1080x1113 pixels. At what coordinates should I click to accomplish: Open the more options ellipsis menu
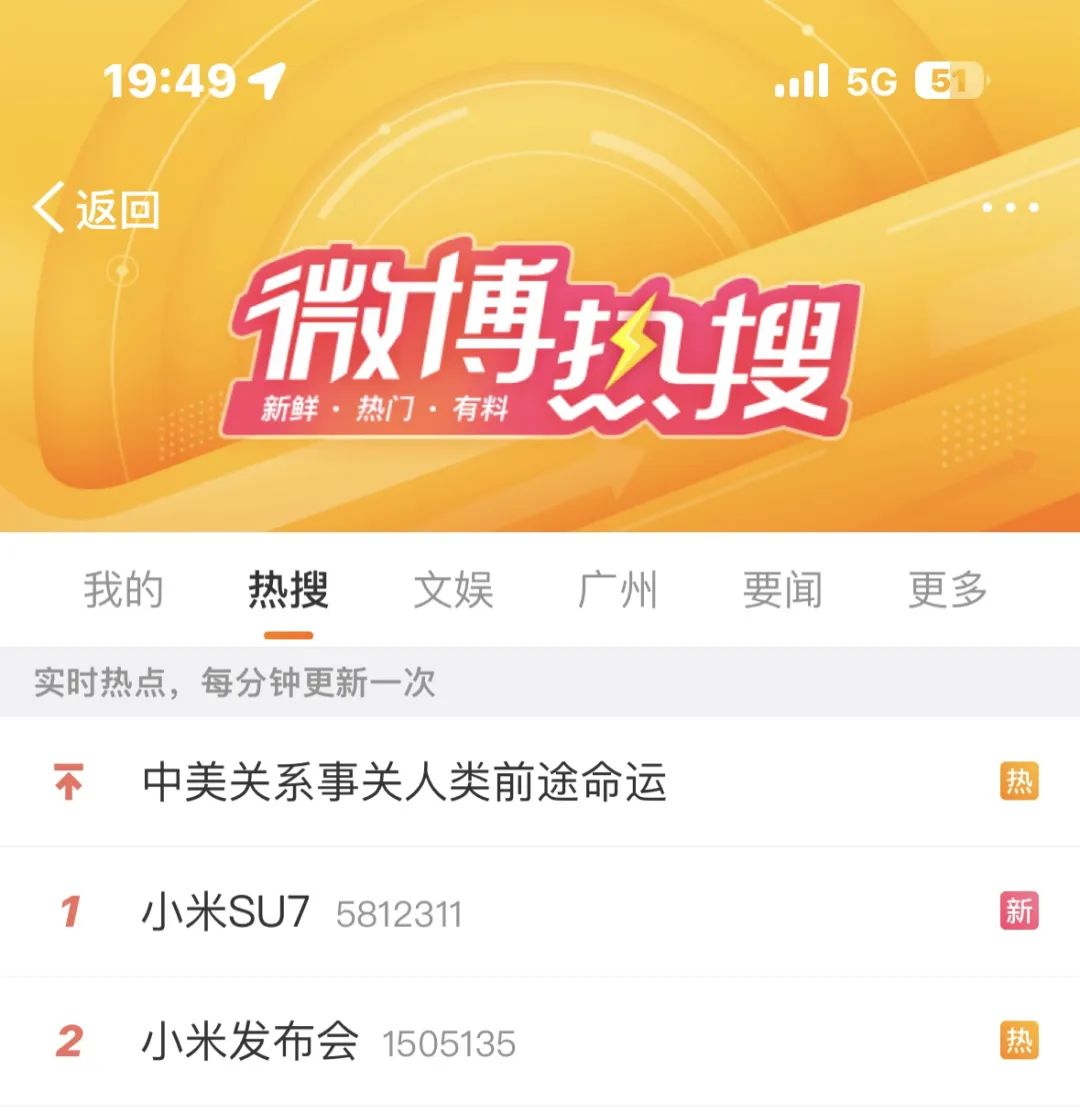click(x=1013, y=207)
